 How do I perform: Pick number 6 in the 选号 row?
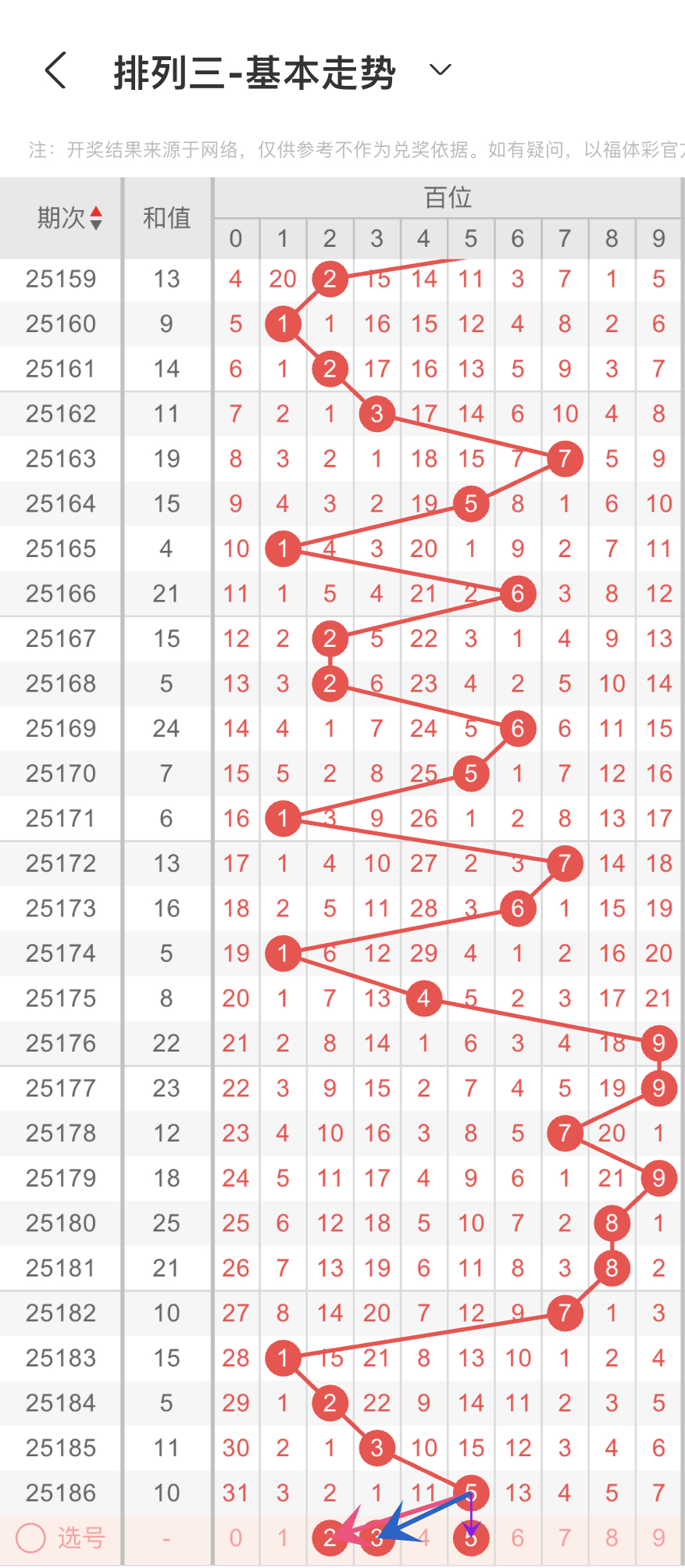[517, 1538]
